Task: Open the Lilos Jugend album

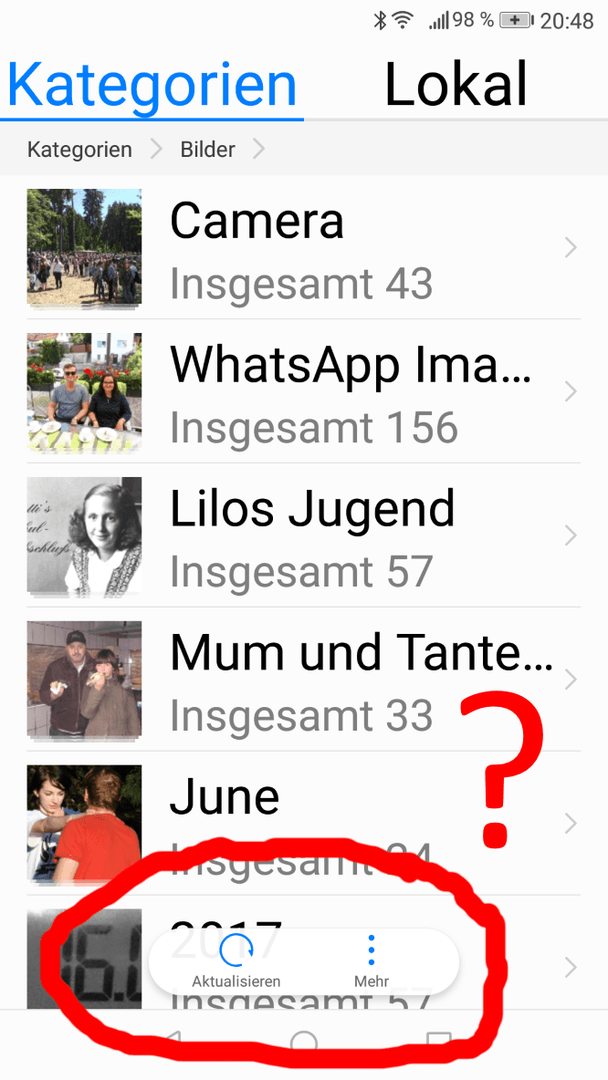Action: [x=300, y=536]
